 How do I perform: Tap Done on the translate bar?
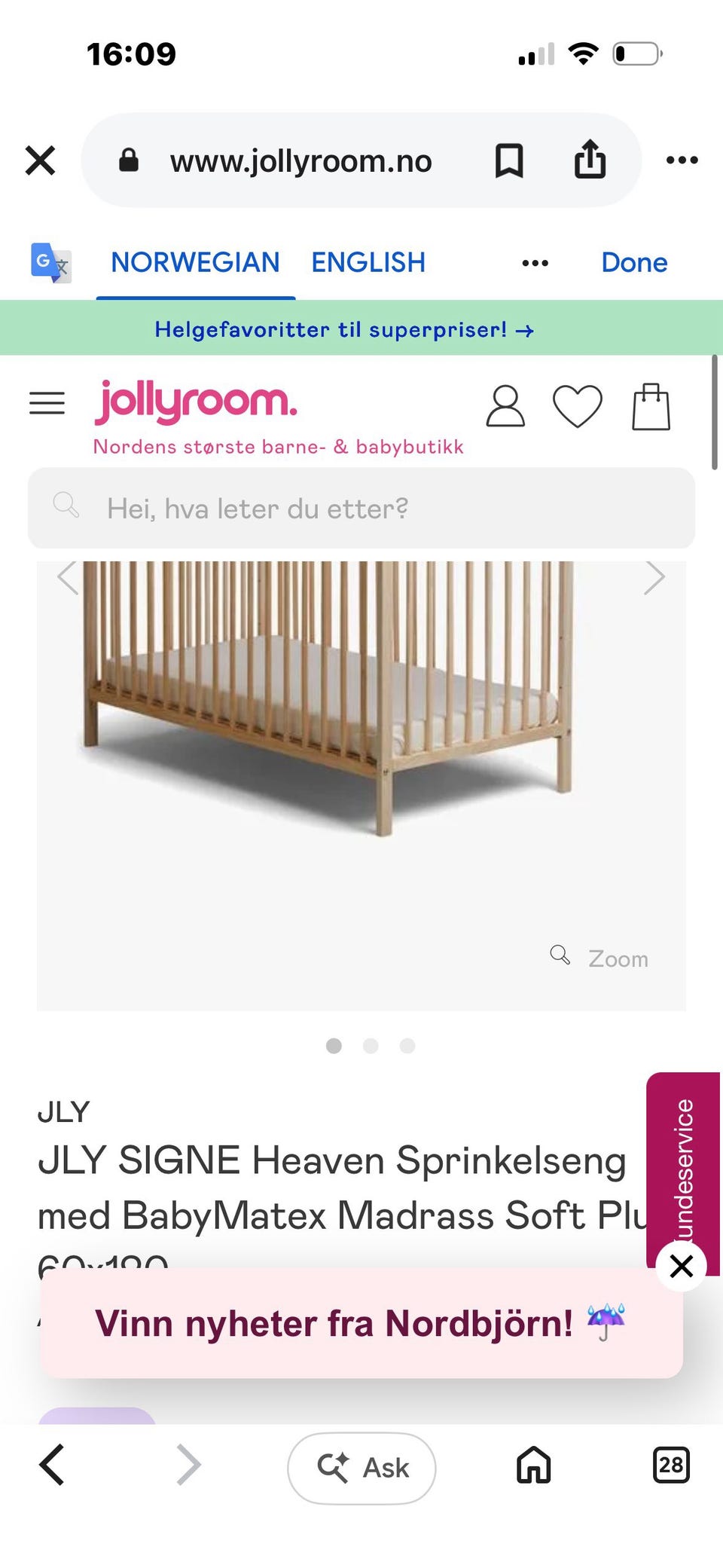(x=634, y=262)
